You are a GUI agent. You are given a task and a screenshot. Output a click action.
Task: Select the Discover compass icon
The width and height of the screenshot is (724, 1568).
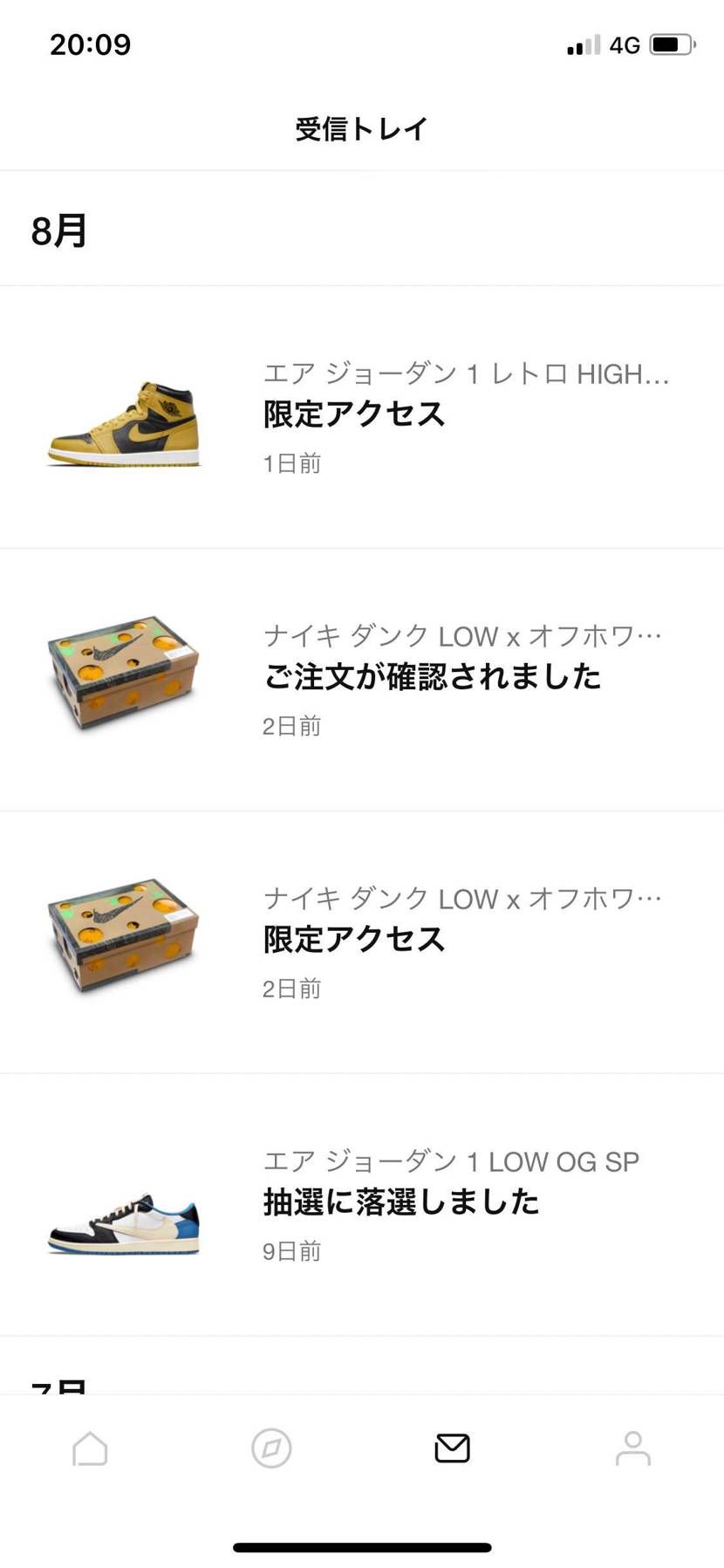point(271,1448)
